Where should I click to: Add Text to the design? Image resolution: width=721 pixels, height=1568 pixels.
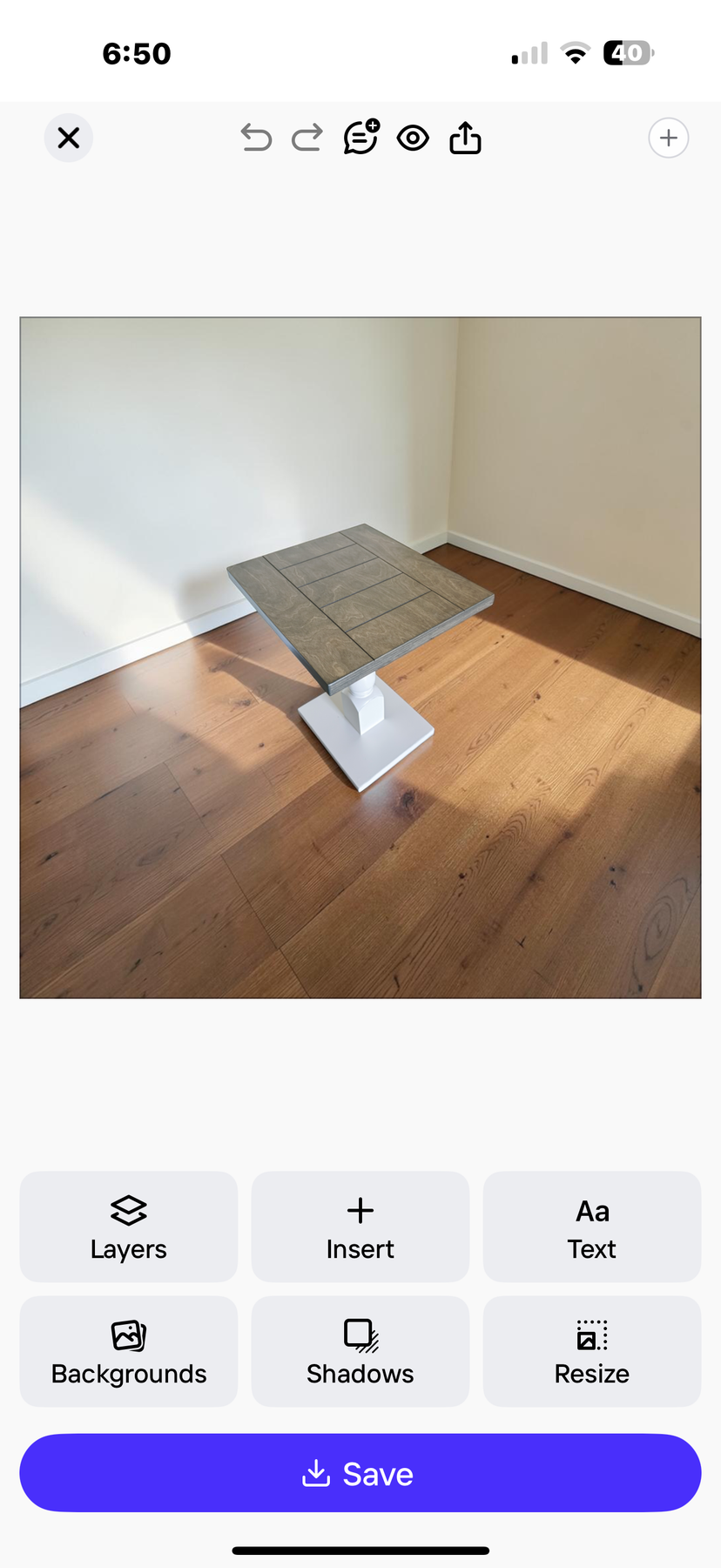(x=592, y=1227)
